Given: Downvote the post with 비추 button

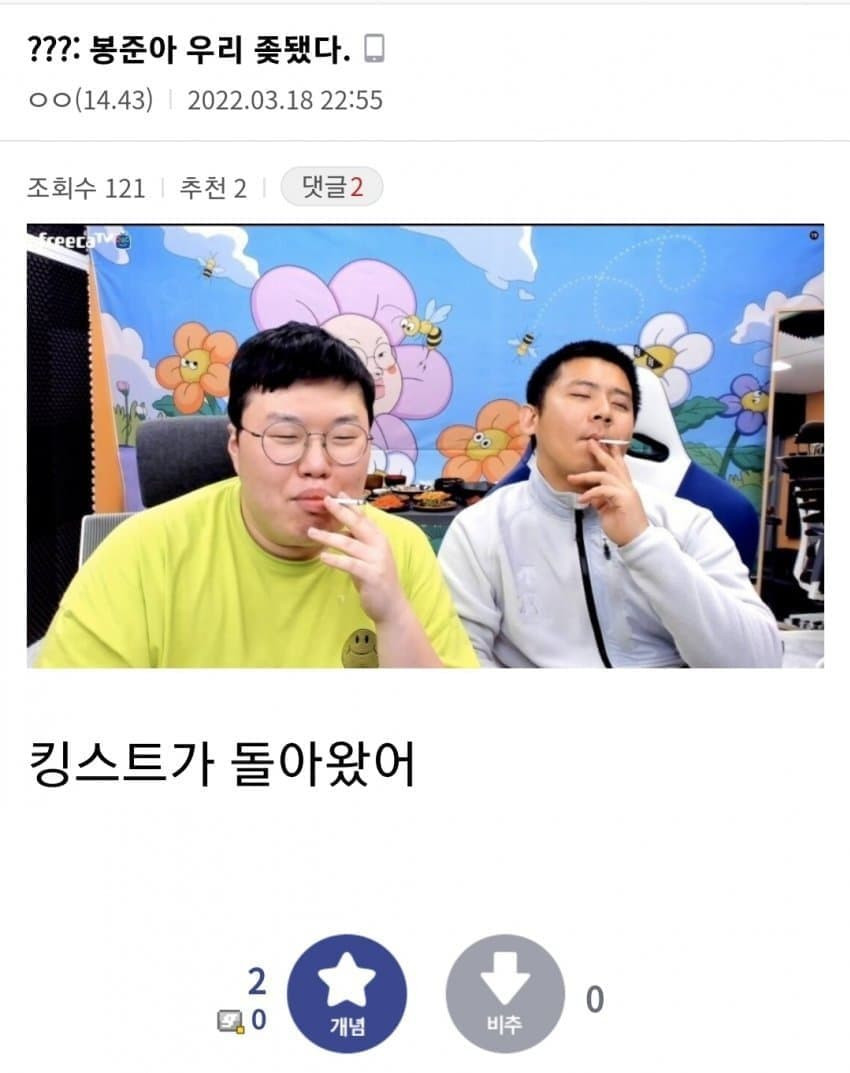Looking at the screenshot, I should [505, 992].
